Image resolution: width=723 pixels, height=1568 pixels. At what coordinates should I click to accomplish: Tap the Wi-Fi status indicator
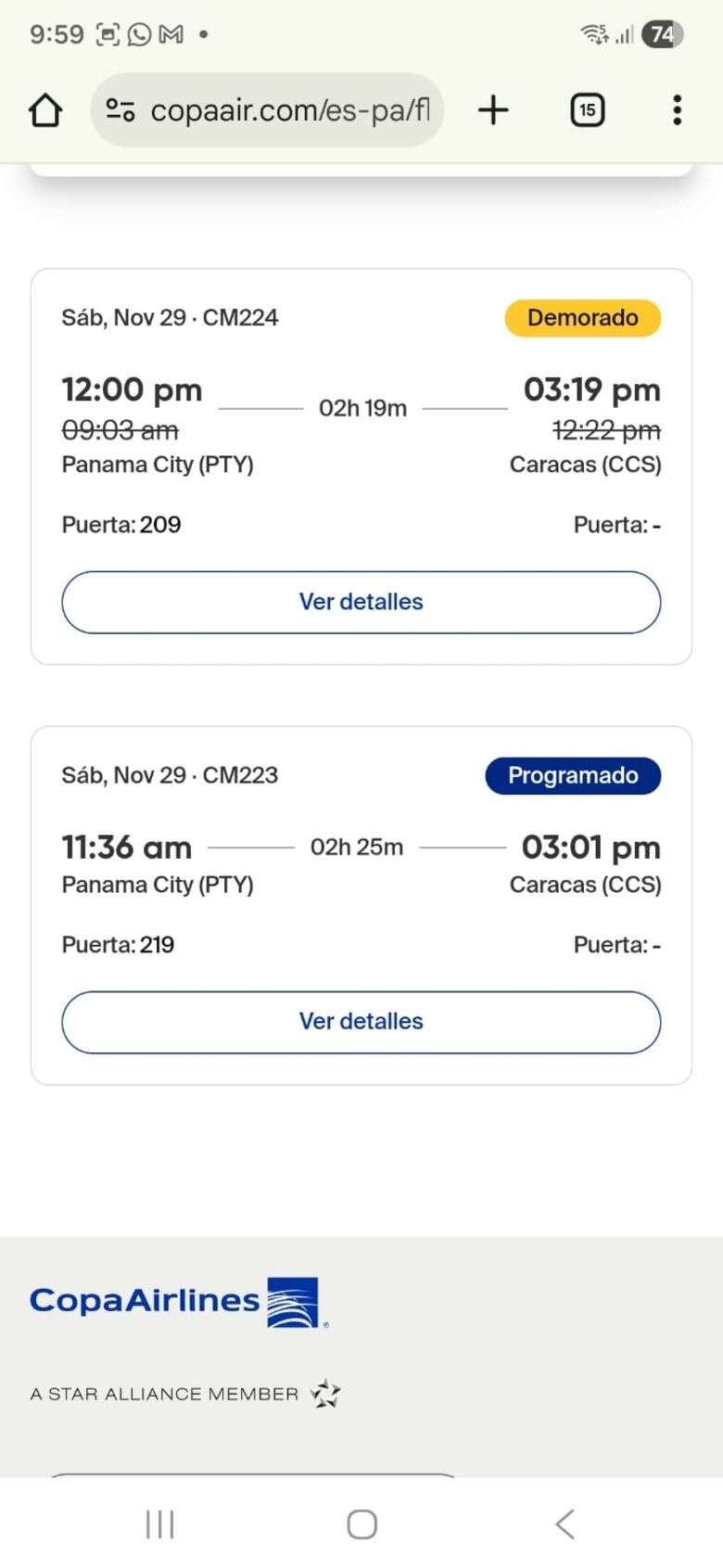(x=594, y=34)
